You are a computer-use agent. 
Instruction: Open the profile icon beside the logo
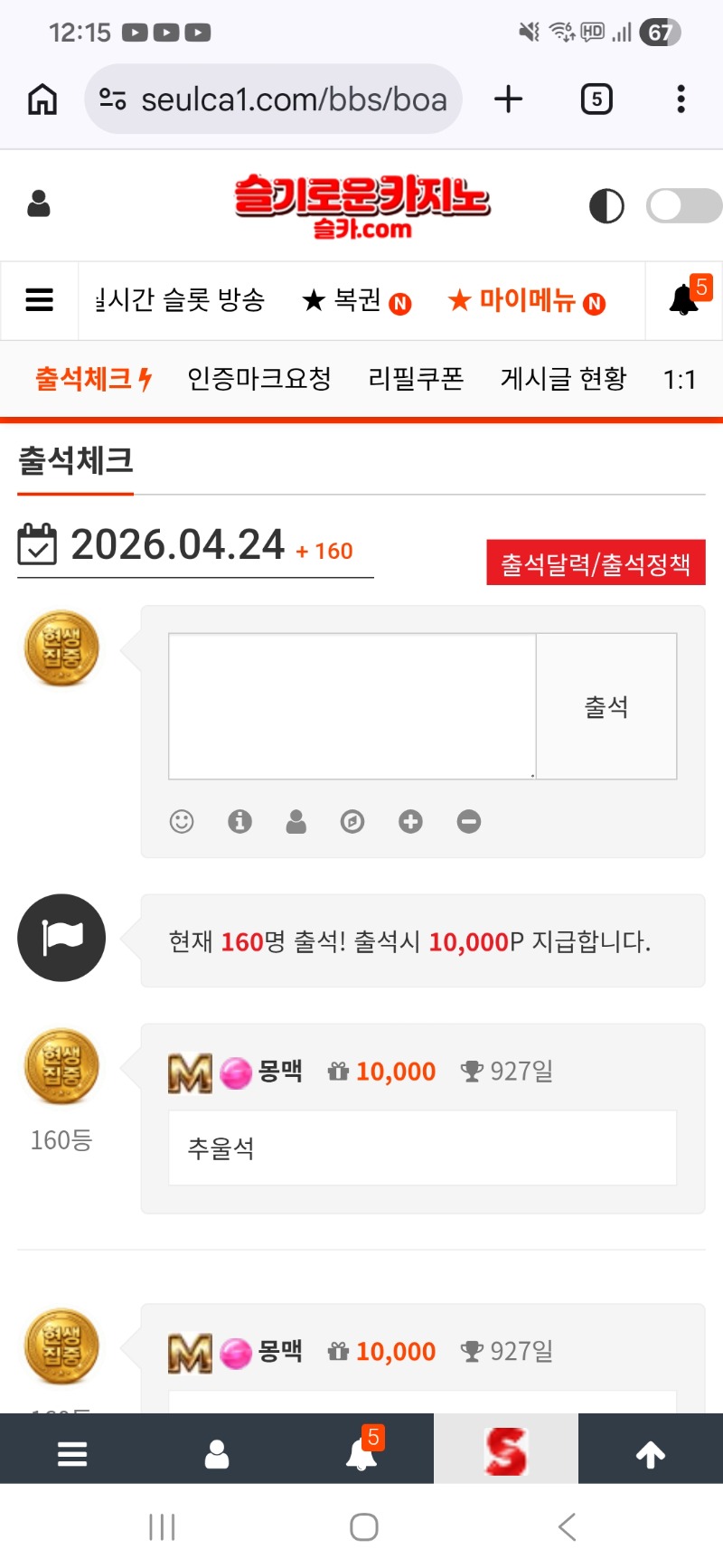pos(39,204)
